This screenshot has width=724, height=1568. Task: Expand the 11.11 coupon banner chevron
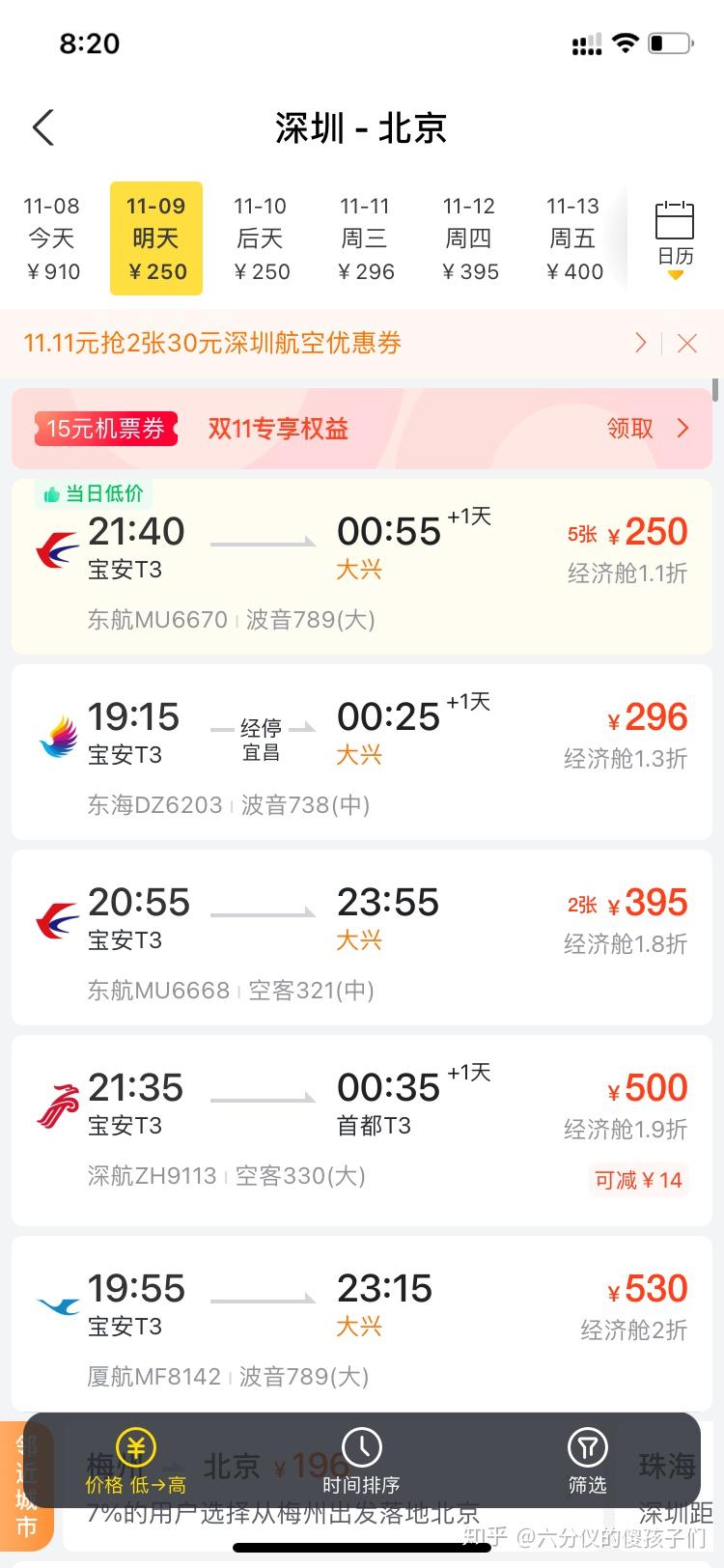coord(640,343)
